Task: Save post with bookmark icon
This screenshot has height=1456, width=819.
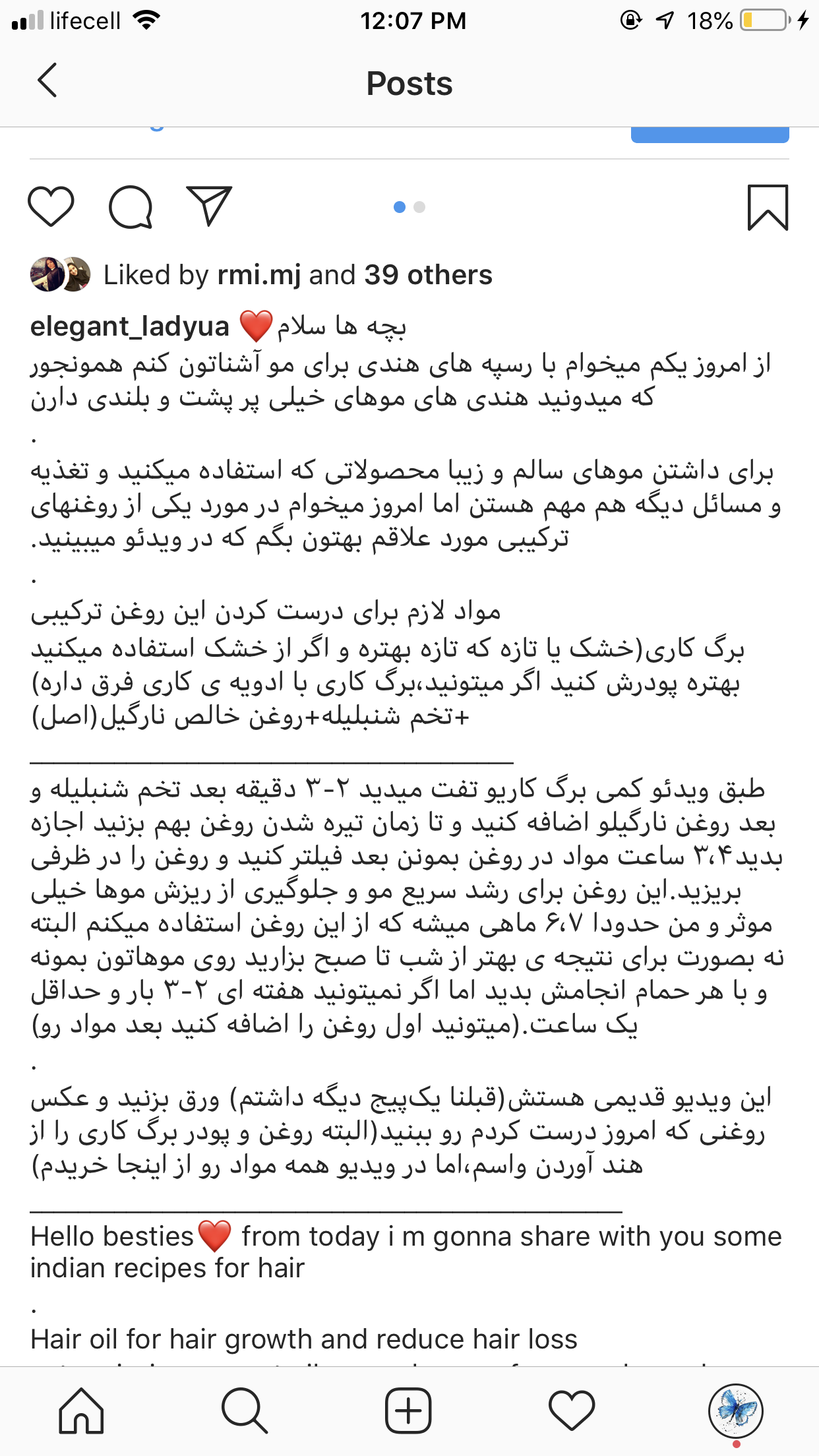Action: [x=767, y=207]
